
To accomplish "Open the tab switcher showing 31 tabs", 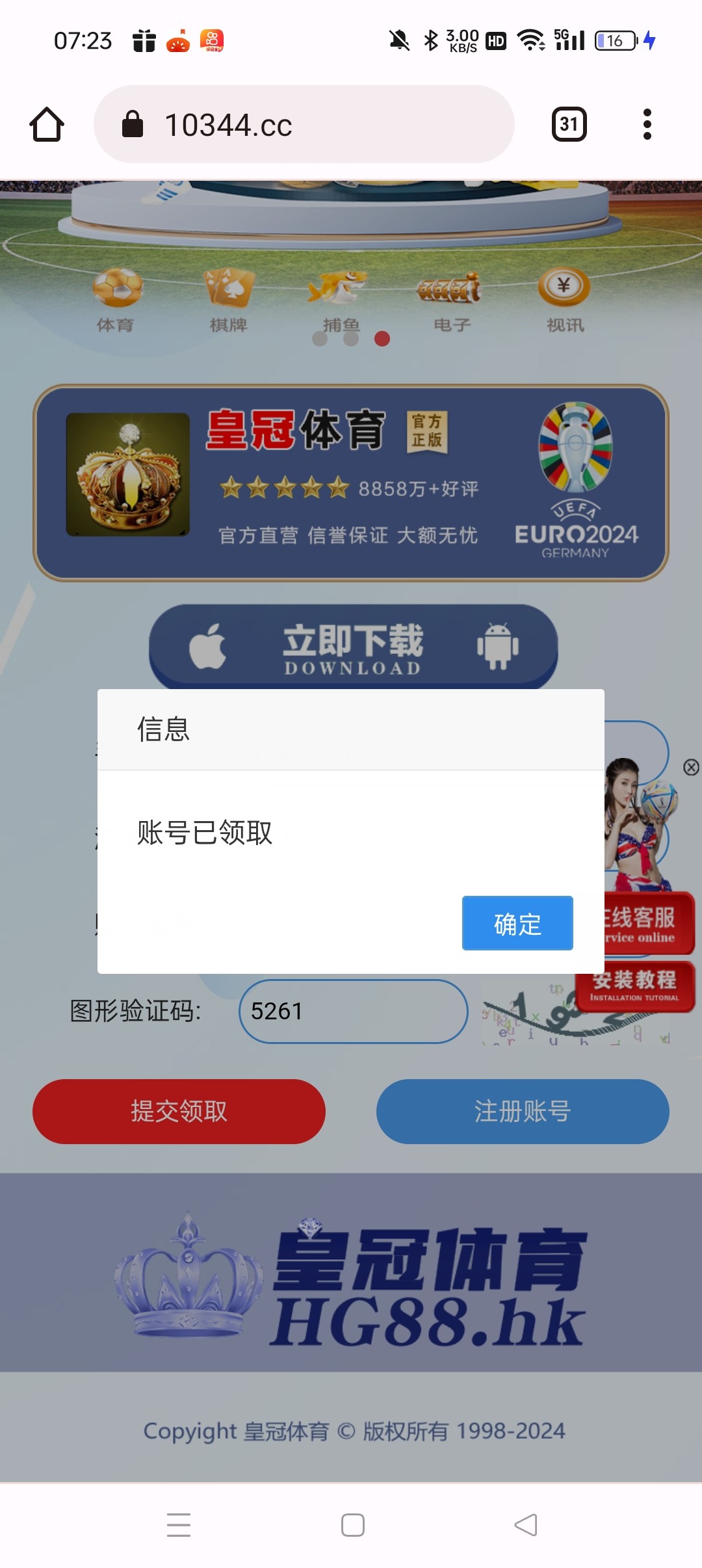I will coord(569,124).
